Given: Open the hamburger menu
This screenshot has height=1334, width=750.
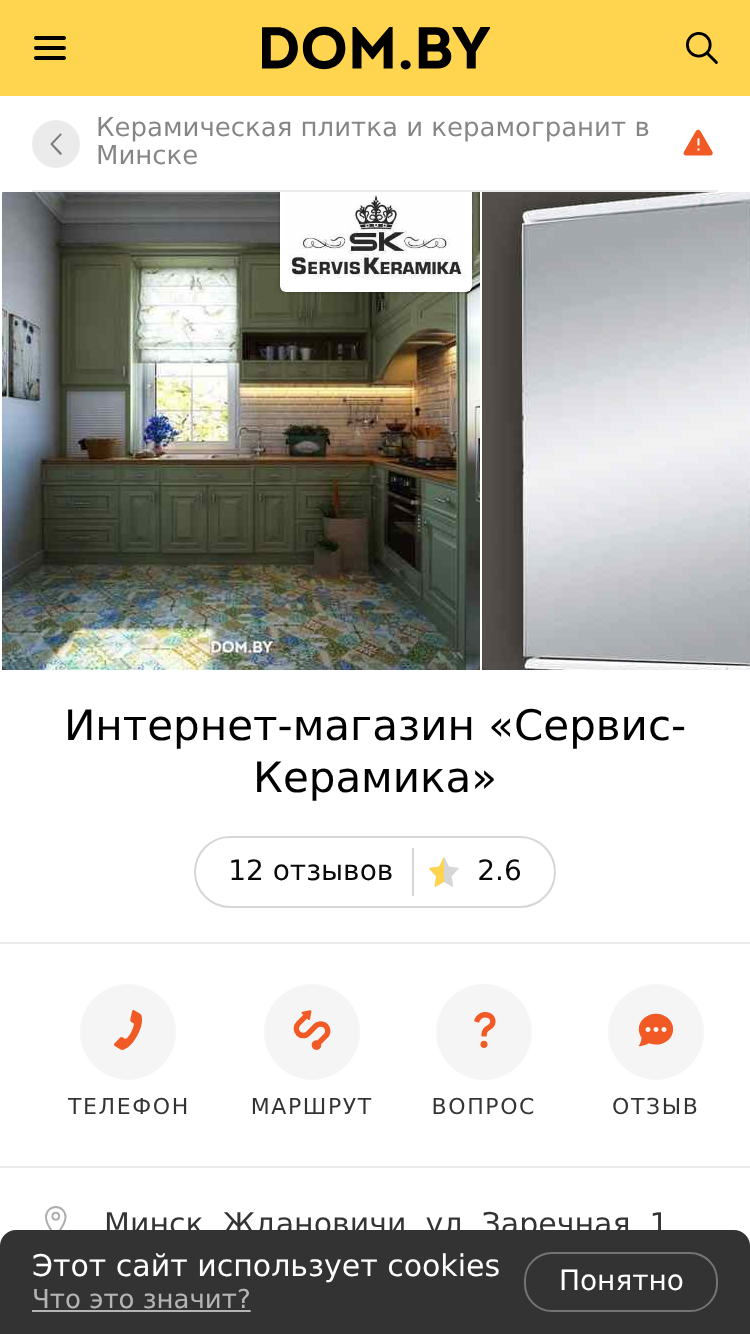Looking at the screenshot, I should coord(50,48).
